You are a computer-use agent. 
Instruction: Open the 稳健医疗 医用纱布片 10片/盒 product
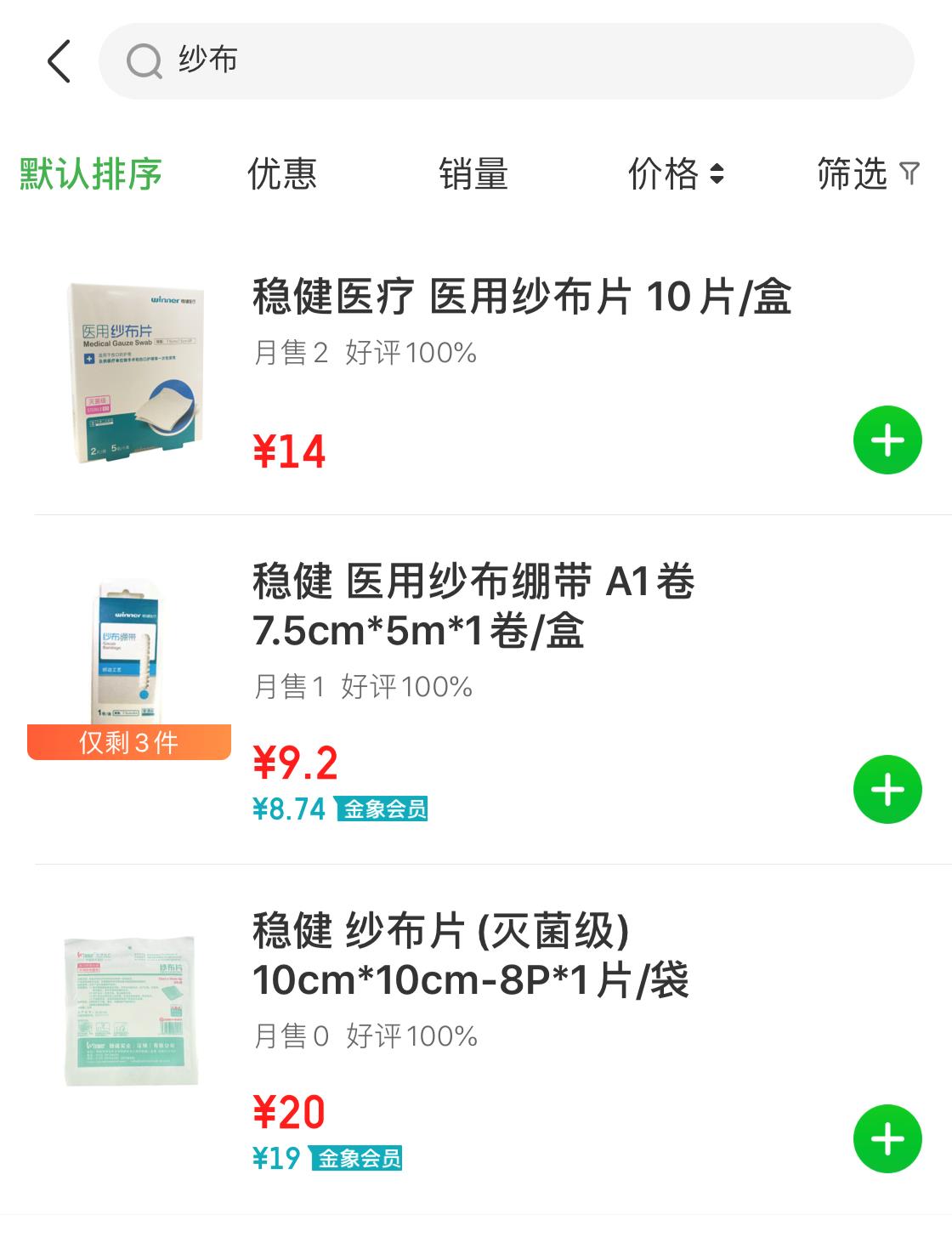[x=521, y=298]
